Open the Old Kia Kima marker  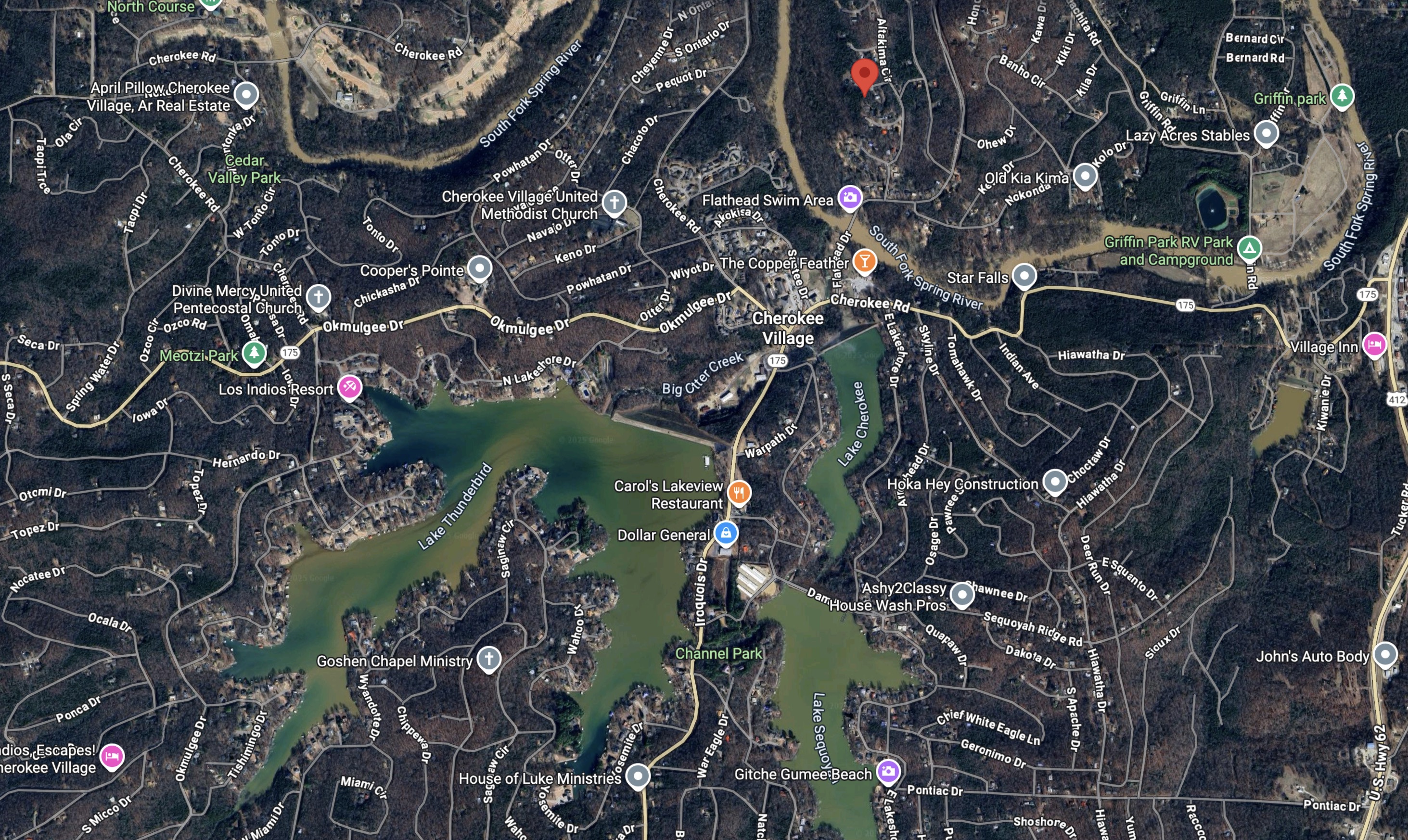(x=1085, y=176)
